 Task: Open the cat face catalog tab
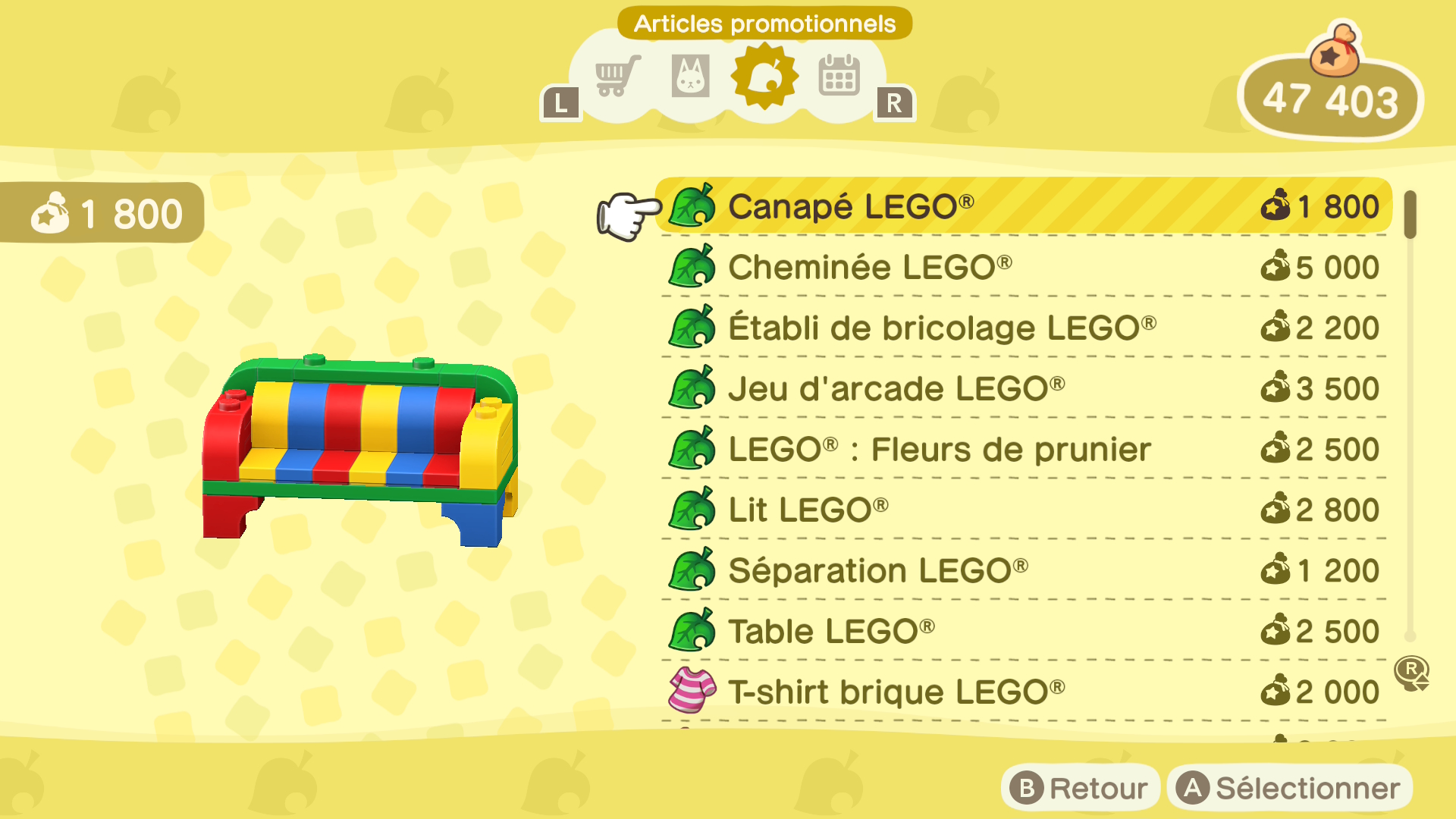pos(690,77)
